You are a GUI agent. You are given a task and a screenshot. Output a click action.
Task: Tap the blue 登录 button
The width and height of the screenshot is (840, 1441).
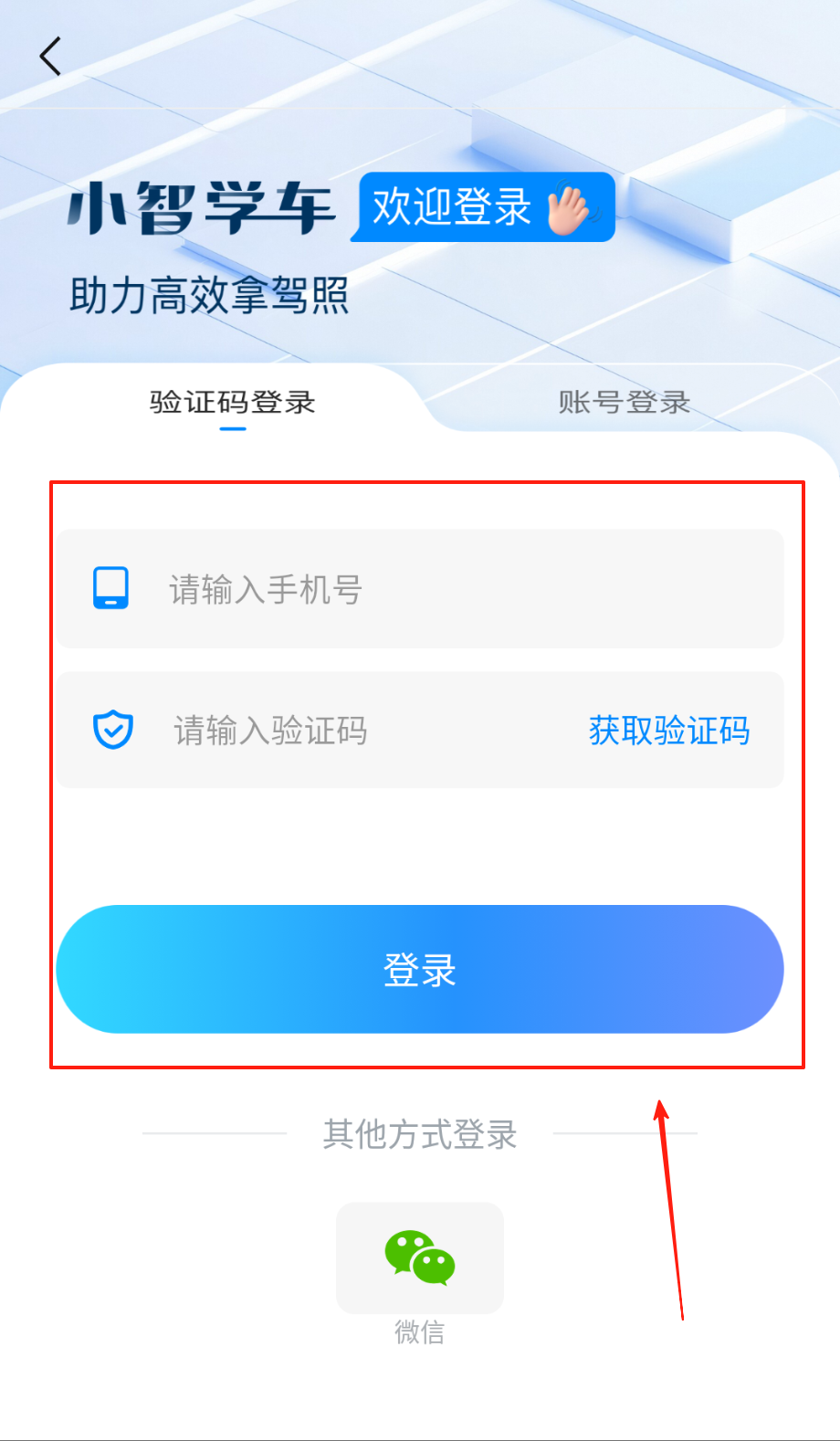(420, 969)
